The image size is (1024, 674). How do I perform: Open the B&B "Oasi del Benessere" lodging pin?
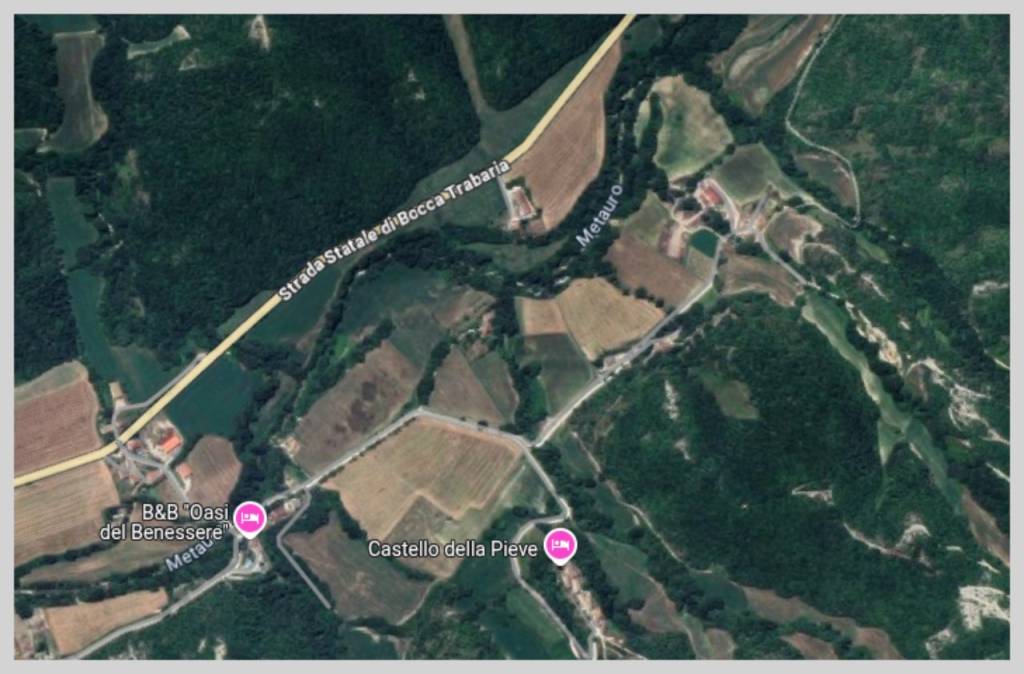[250, 518]
